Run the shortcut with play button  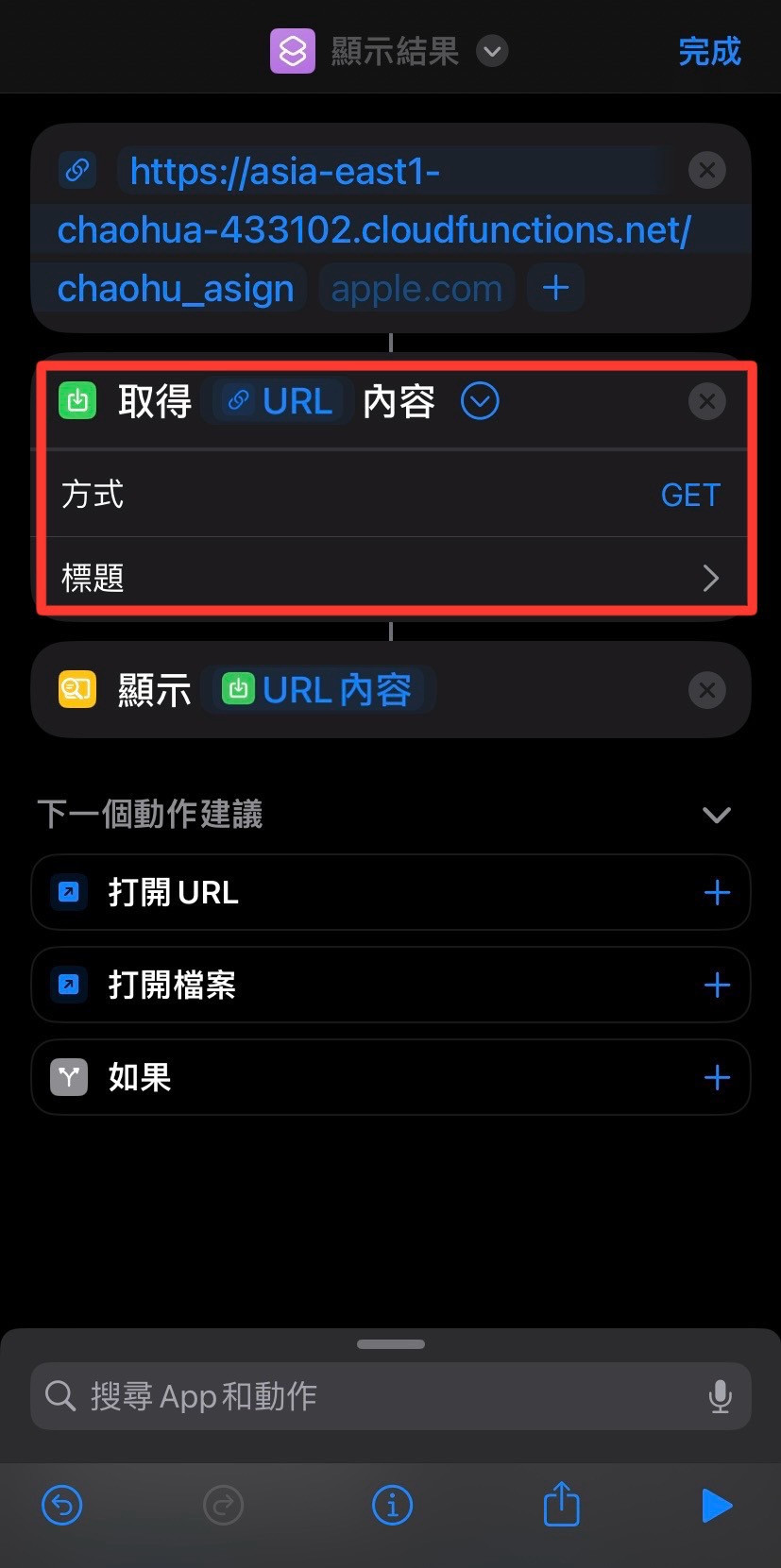coord(717,1506)
